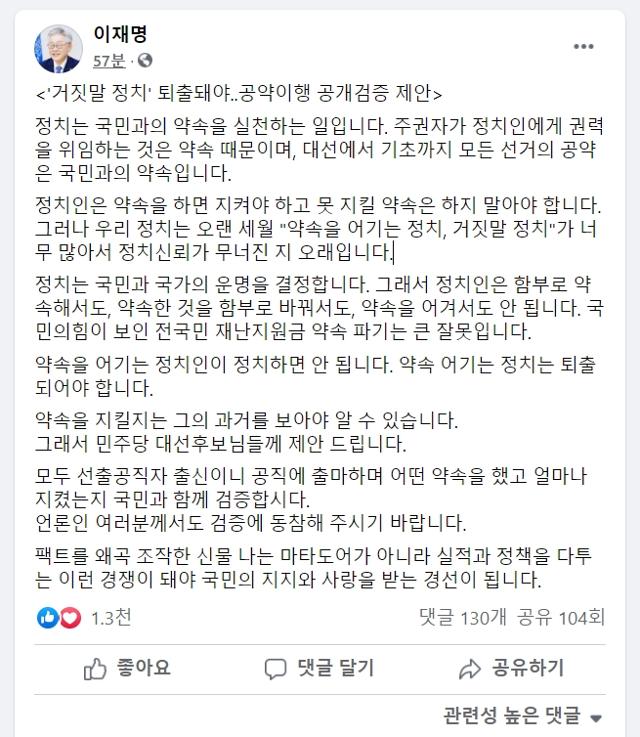Screen dimensions: 640x737
Task: Share the post with 공유하기
Action: pyautogui.click(x=511, y=667)
